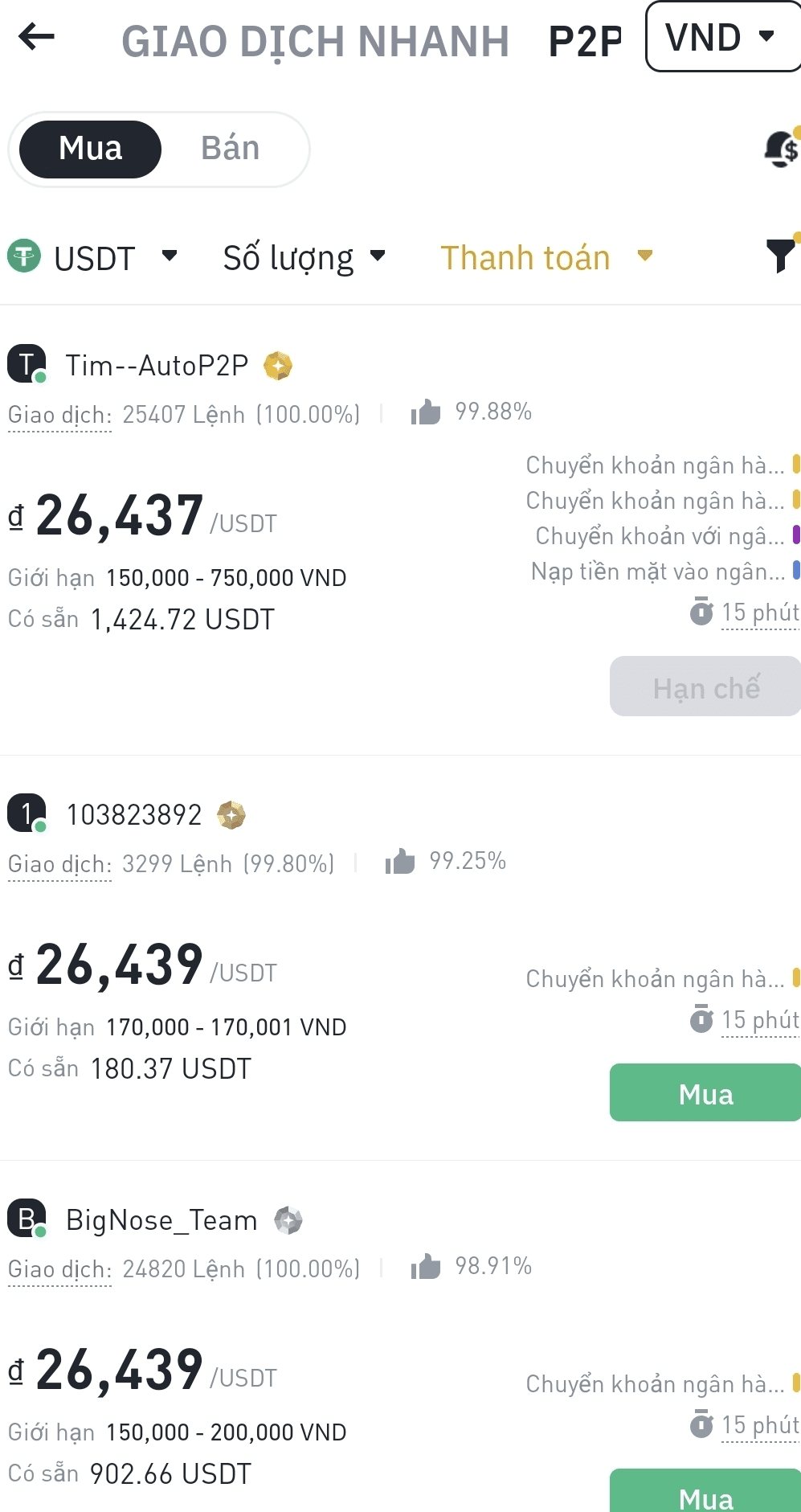View merchant 103823892 profile
801x1512 pixels.
(133, 815)
